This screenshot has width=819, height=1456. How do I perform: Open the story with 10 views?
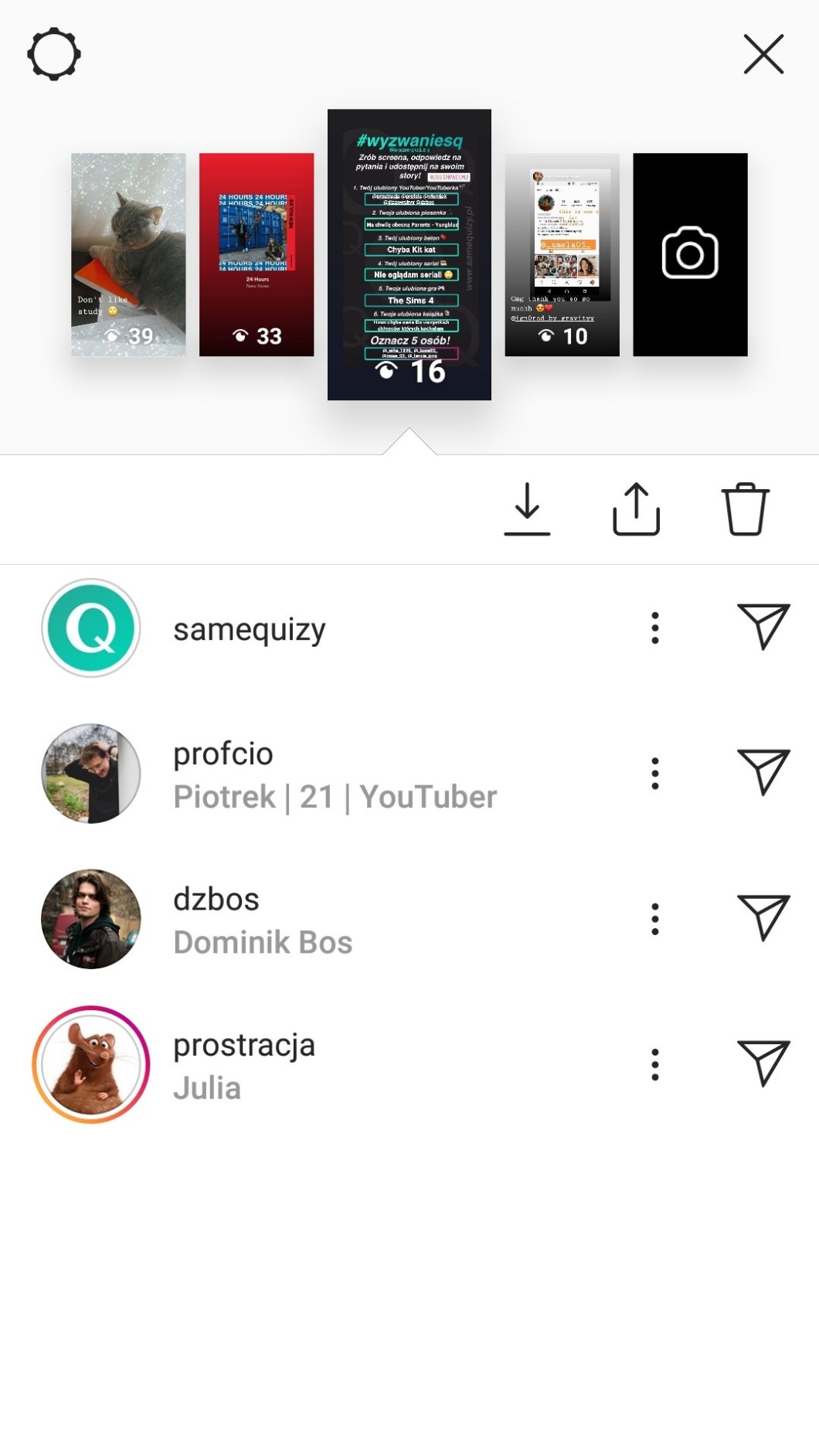click(x=562, y=254)
